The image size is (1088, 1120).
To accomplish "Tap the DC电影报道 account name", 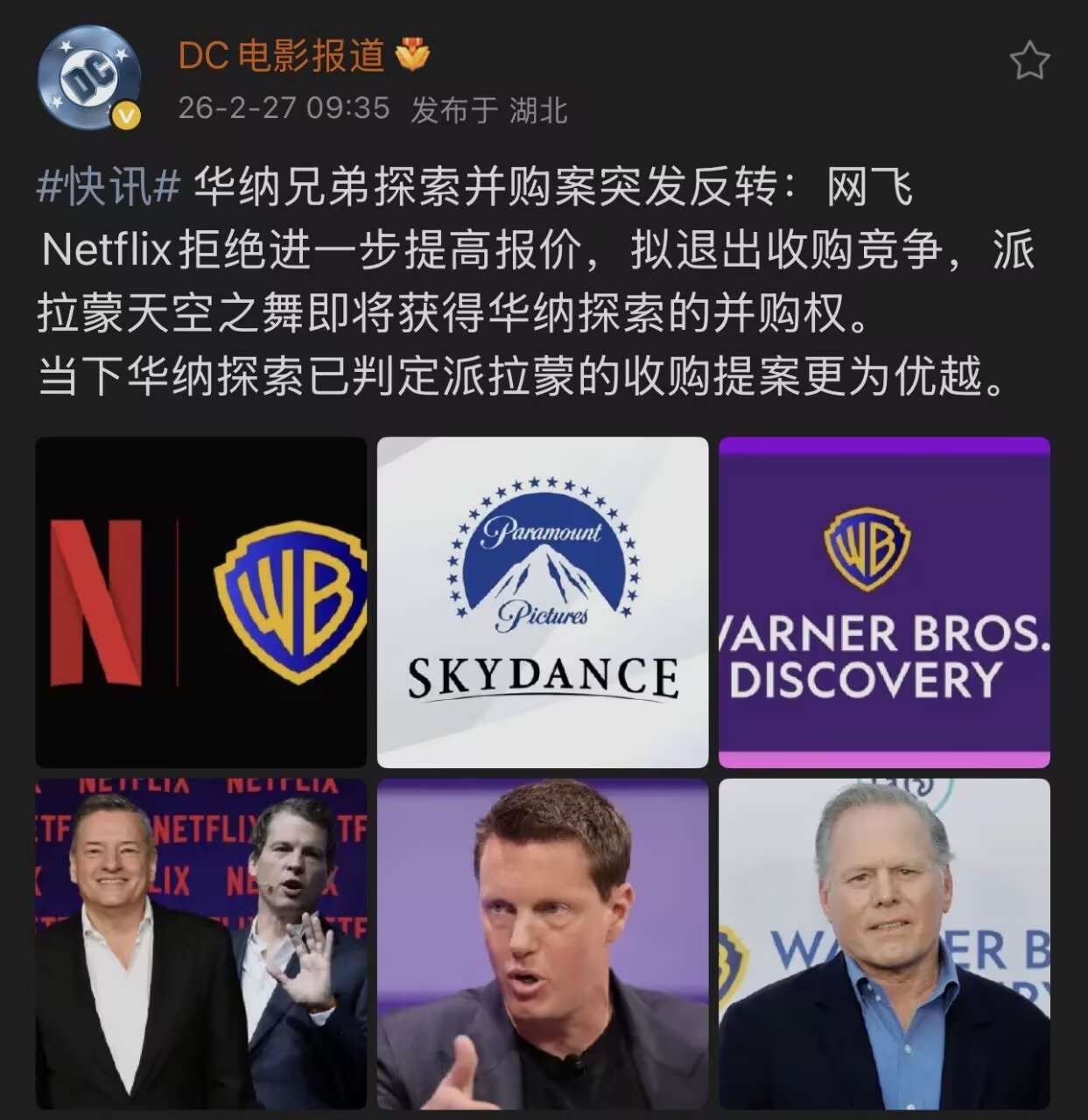I will (x=281, y=56).
